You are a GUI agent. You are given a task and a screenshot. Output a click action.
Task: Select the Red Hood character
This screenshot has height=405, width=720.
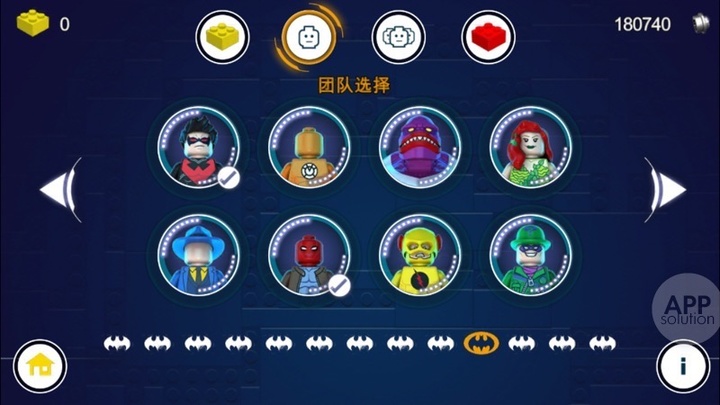click(x=309, y=255)
